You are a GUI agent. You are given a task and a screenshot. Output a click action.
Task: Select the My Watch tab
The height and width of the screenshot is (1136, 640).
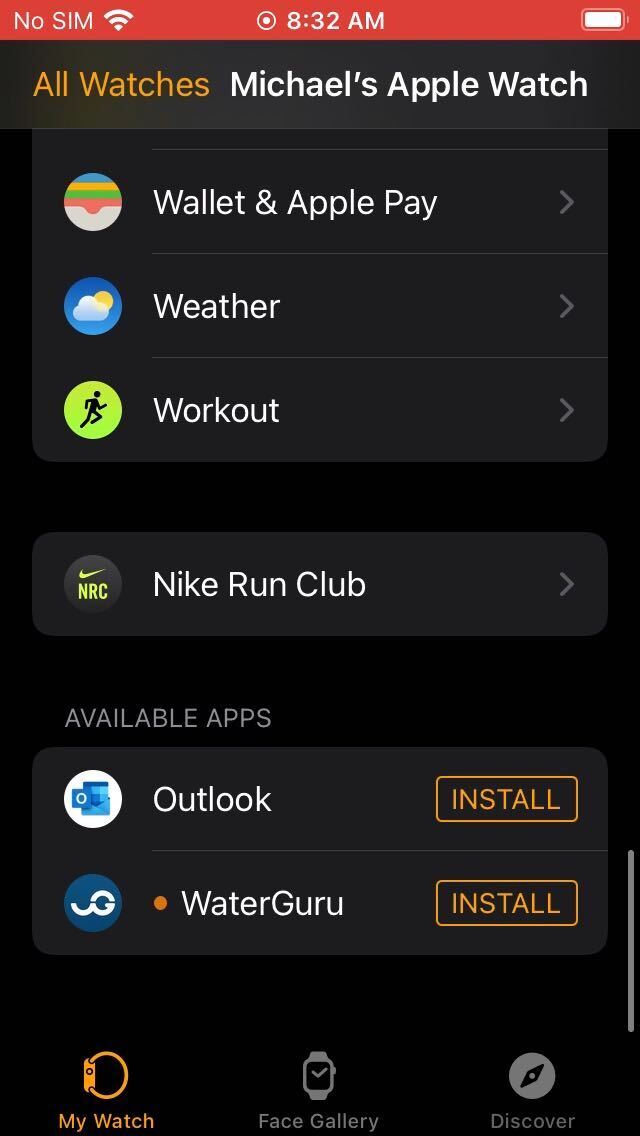tap(106, 1091)
